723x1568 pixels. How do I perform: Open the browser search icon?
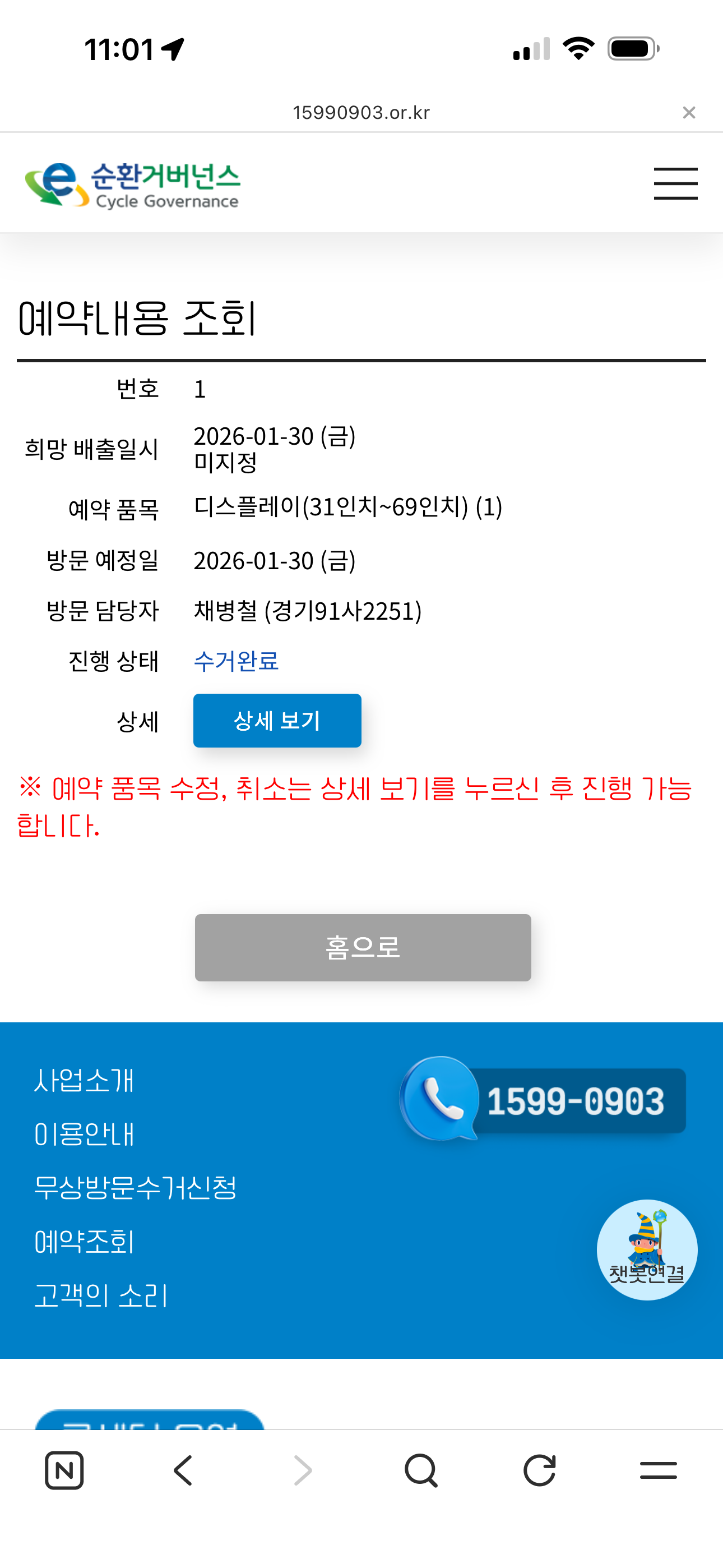tap(421, 1470)
